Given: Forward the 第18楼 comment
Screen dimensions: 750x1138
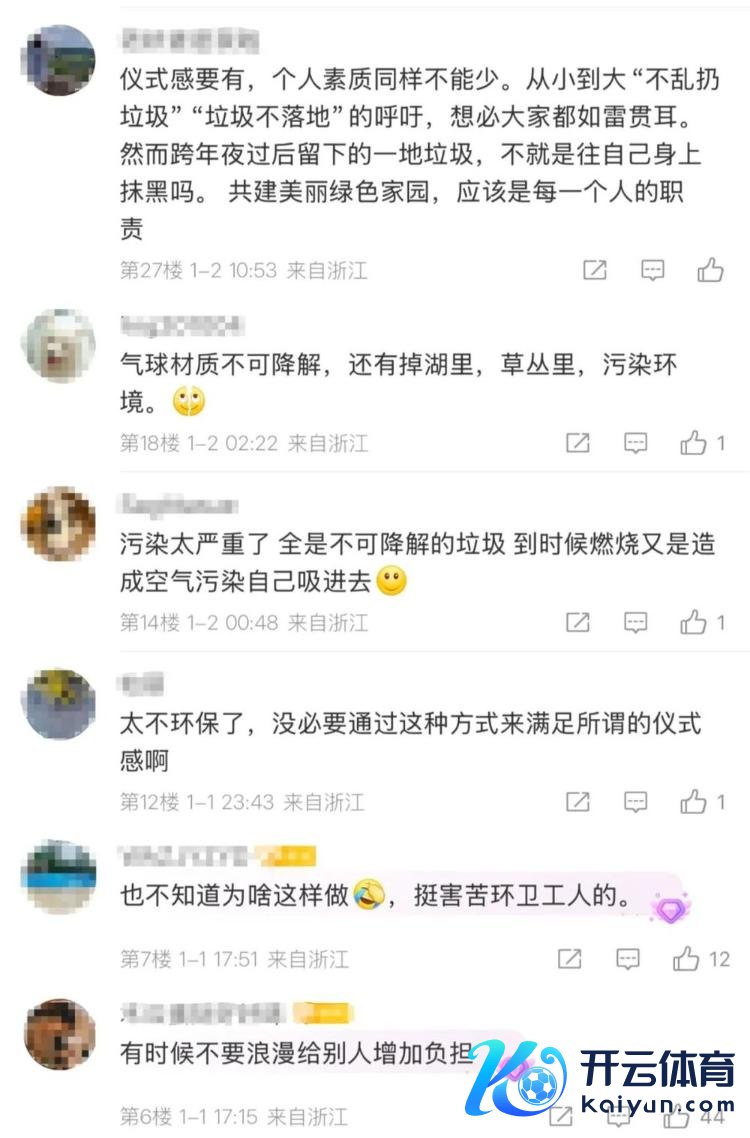Looking at the screenshot, I should 578,443.
